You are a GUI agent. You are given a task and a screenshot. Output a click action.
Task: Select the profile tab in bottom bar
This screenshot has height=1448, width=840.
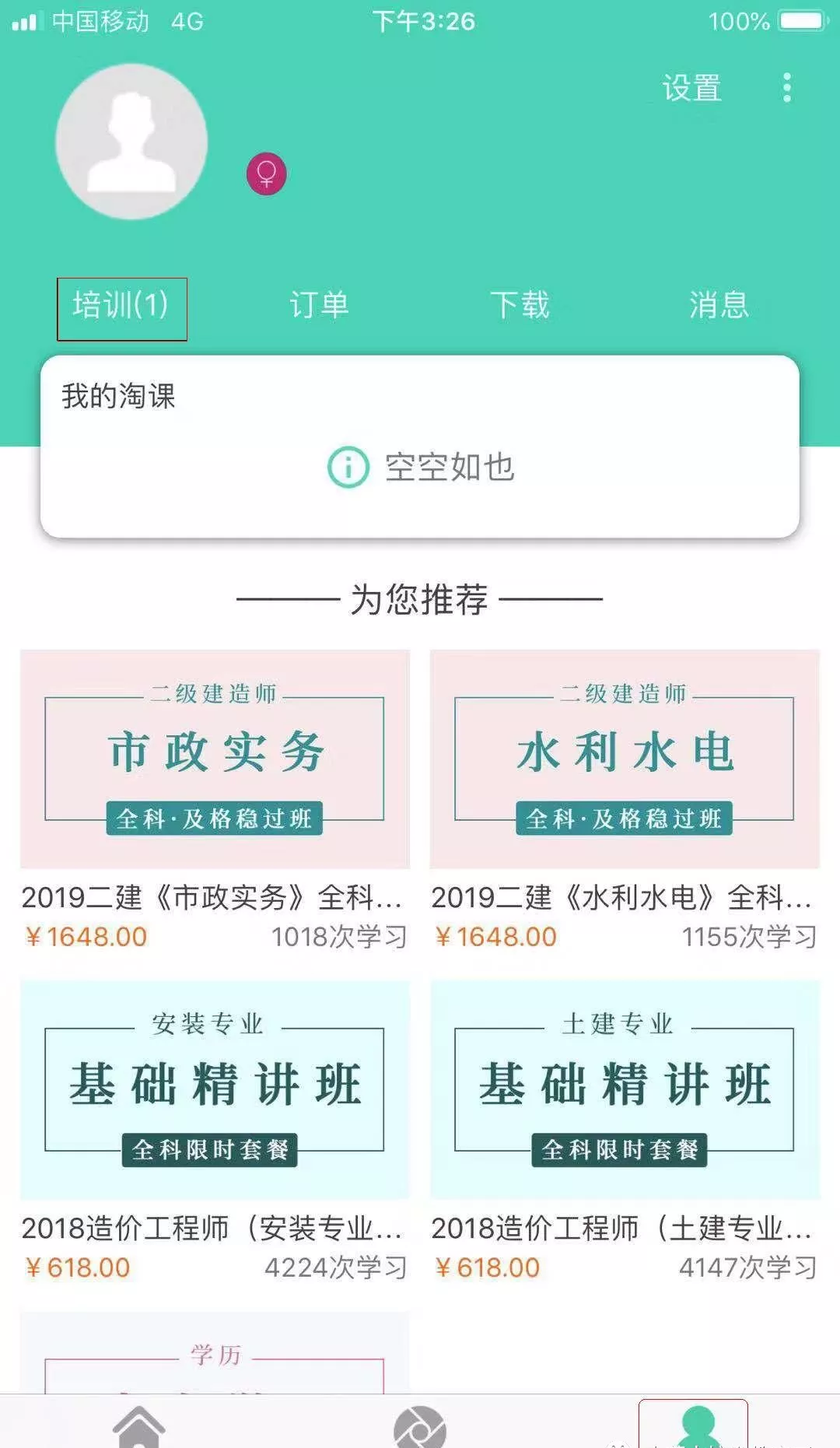(694, 1425)
